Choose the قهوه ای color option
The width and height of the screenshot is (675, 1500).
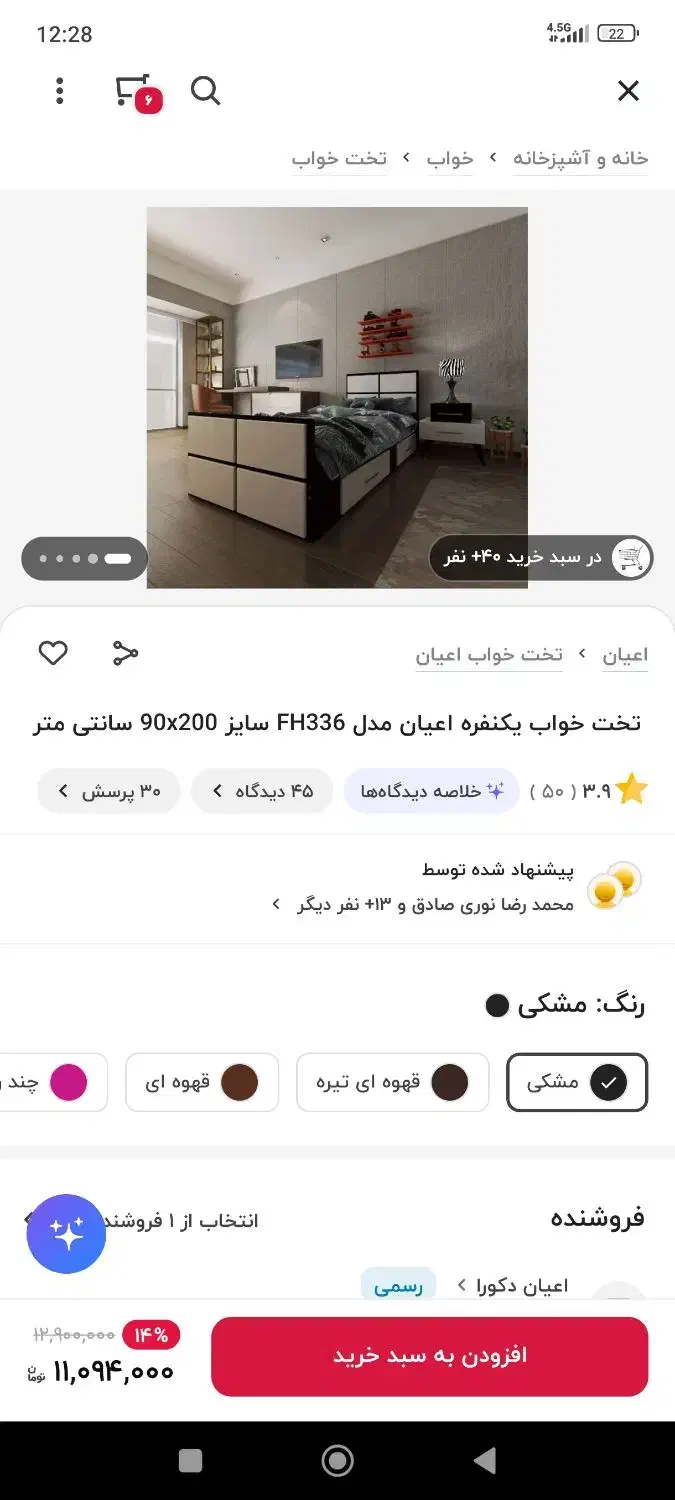tap(202, 1082)
